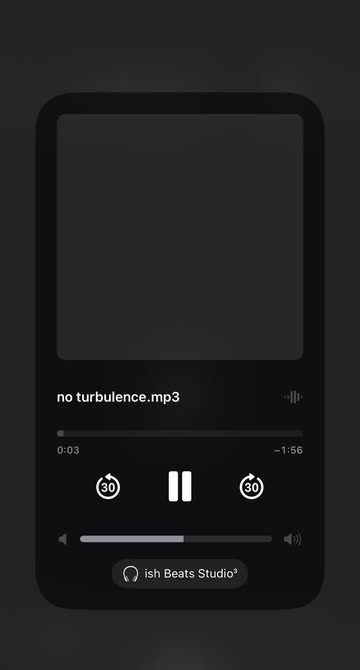Screen dimensions: 360x670
Task: Pause playback of no turbulence.mp3
Action: (180, 486)
